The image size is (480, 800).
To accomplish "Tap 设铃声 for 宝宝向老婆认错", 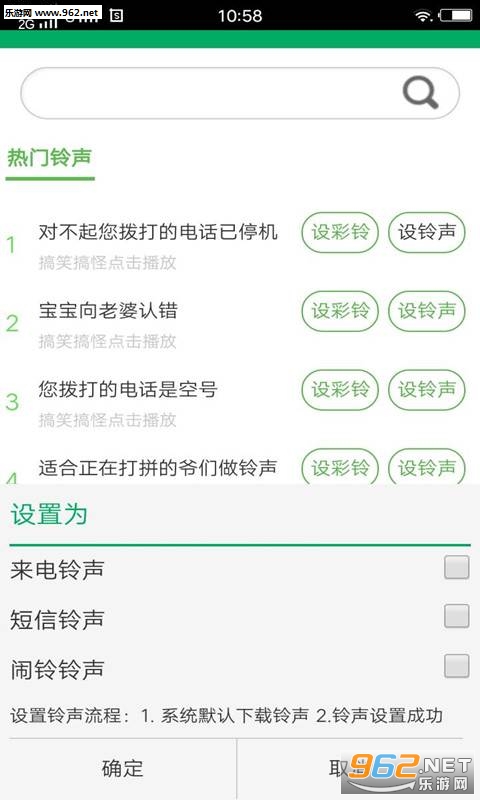I will (x=427, y=311).
